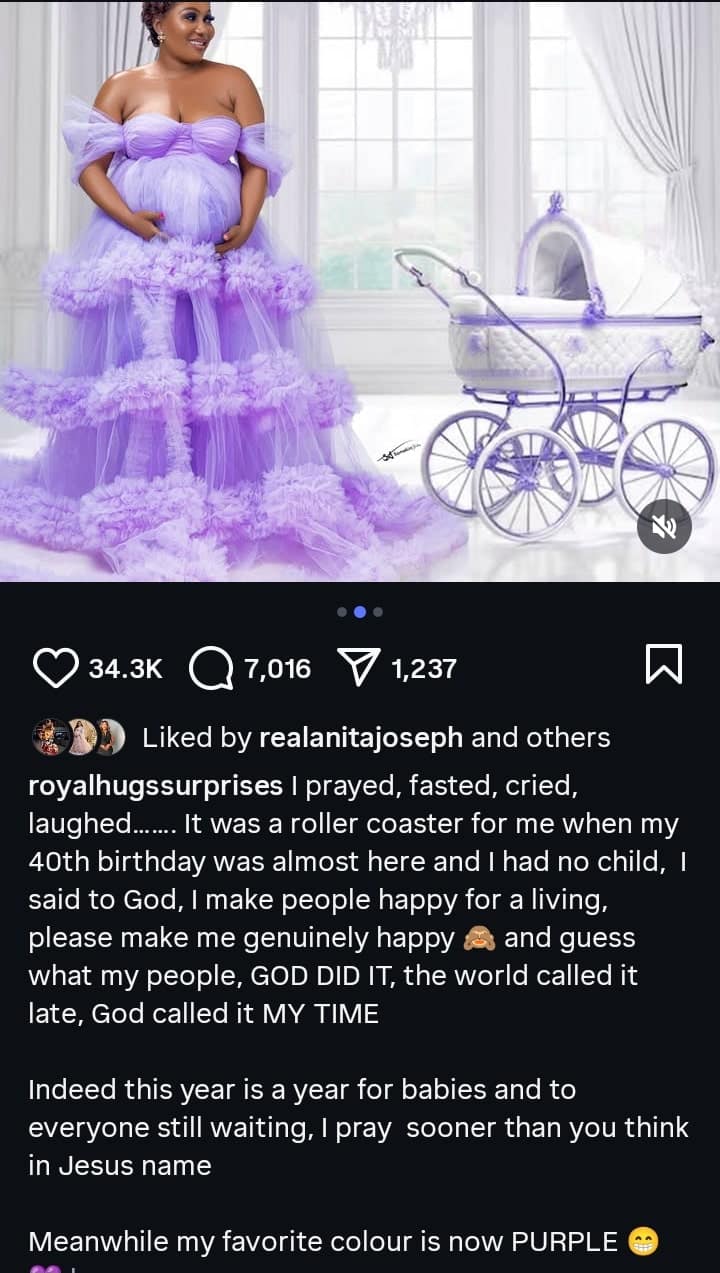Unmute the video sound
Viewport: 720px width, 1273px height.
[x=664, y=526]
